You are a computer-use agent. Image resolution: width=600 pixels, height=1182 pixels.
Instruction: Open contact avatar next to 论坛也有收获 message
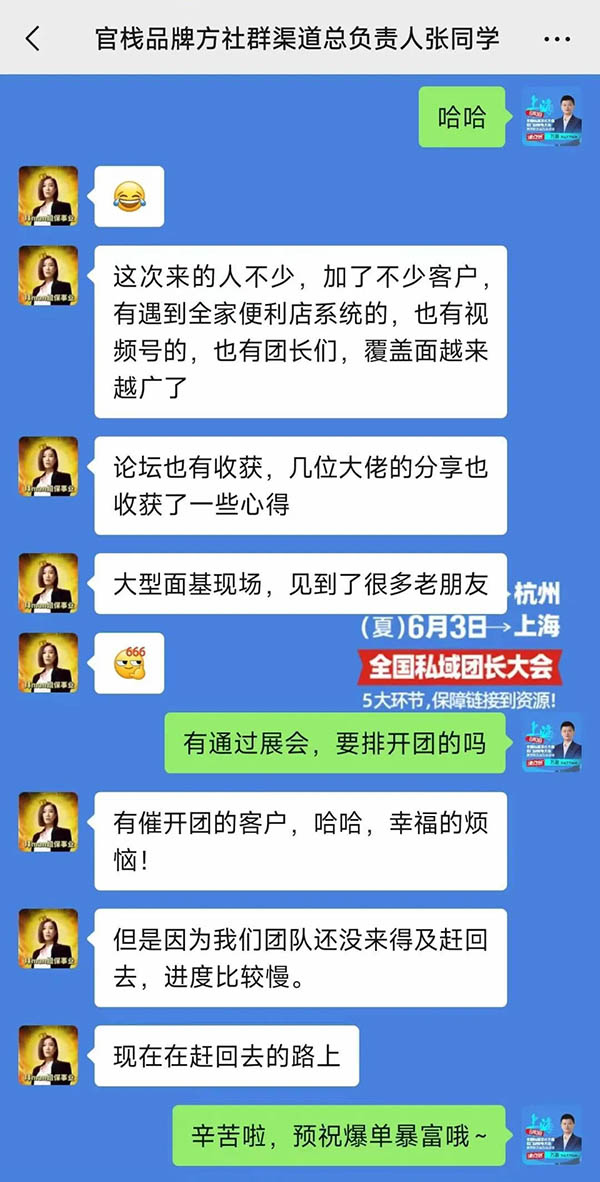48,467
